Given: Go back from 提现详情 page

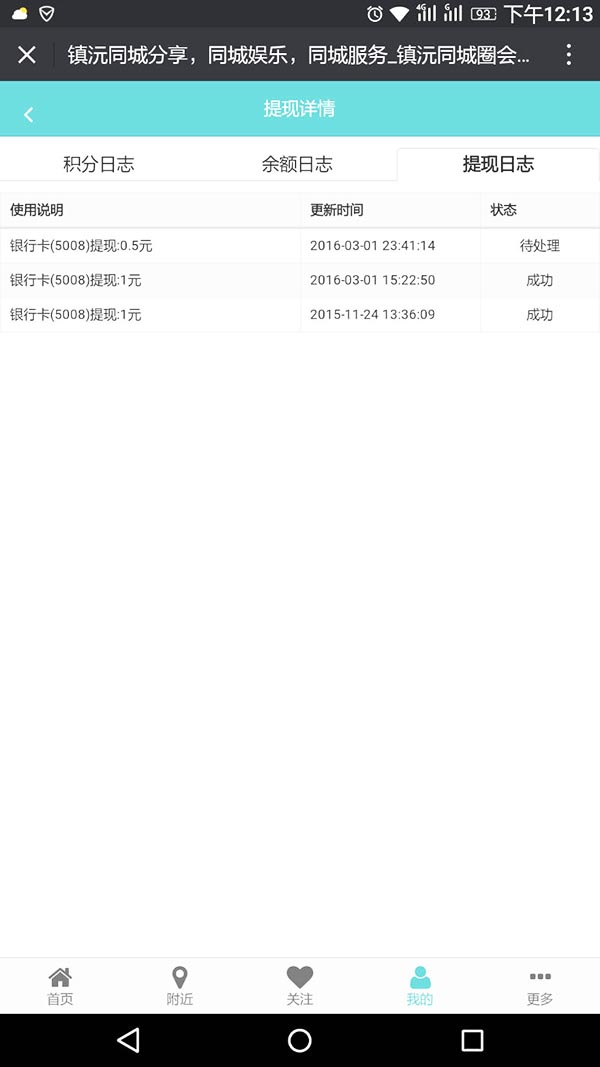Looking at the screenshot, I should pyautogui.click(x=29, y=115).
